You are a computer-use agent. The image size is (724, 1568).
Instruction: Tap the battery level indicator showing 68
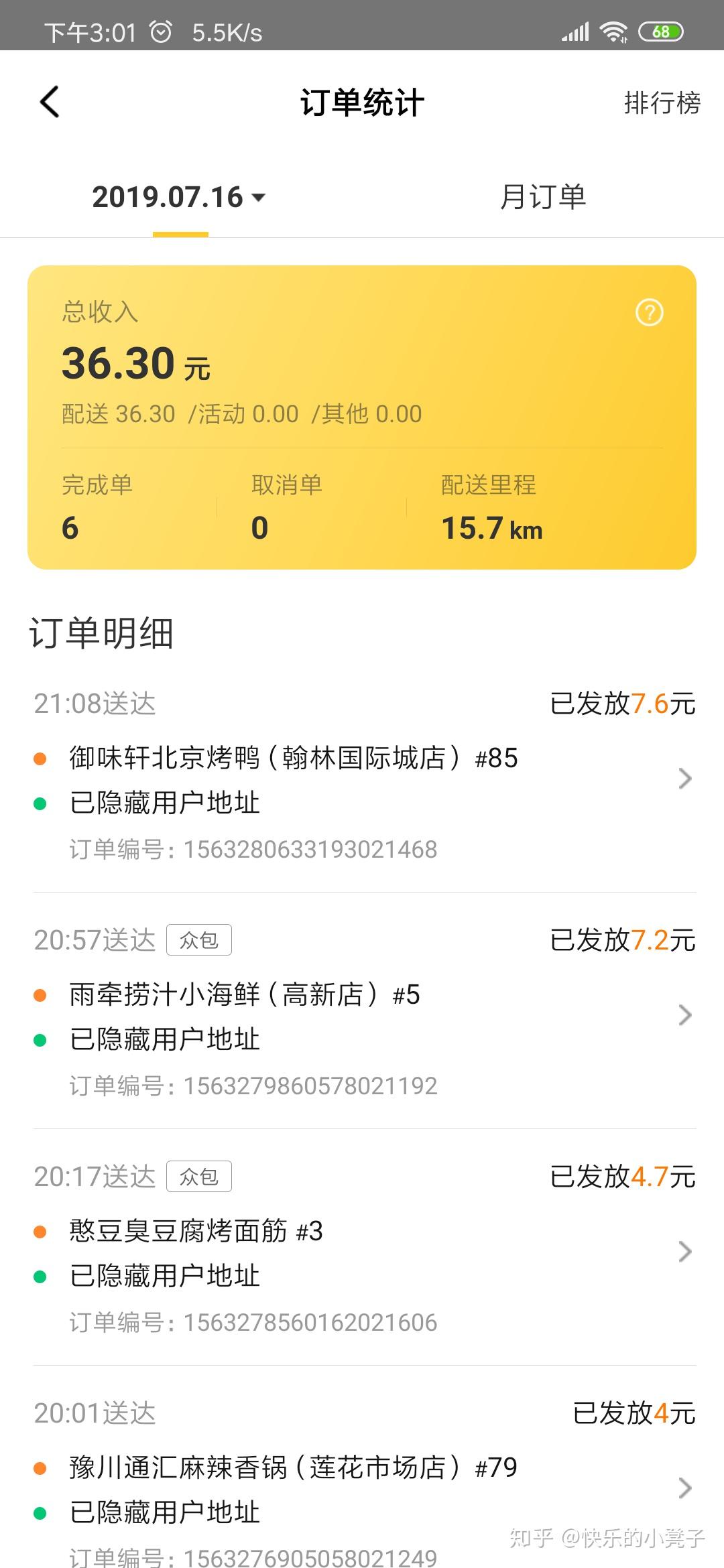662,29
